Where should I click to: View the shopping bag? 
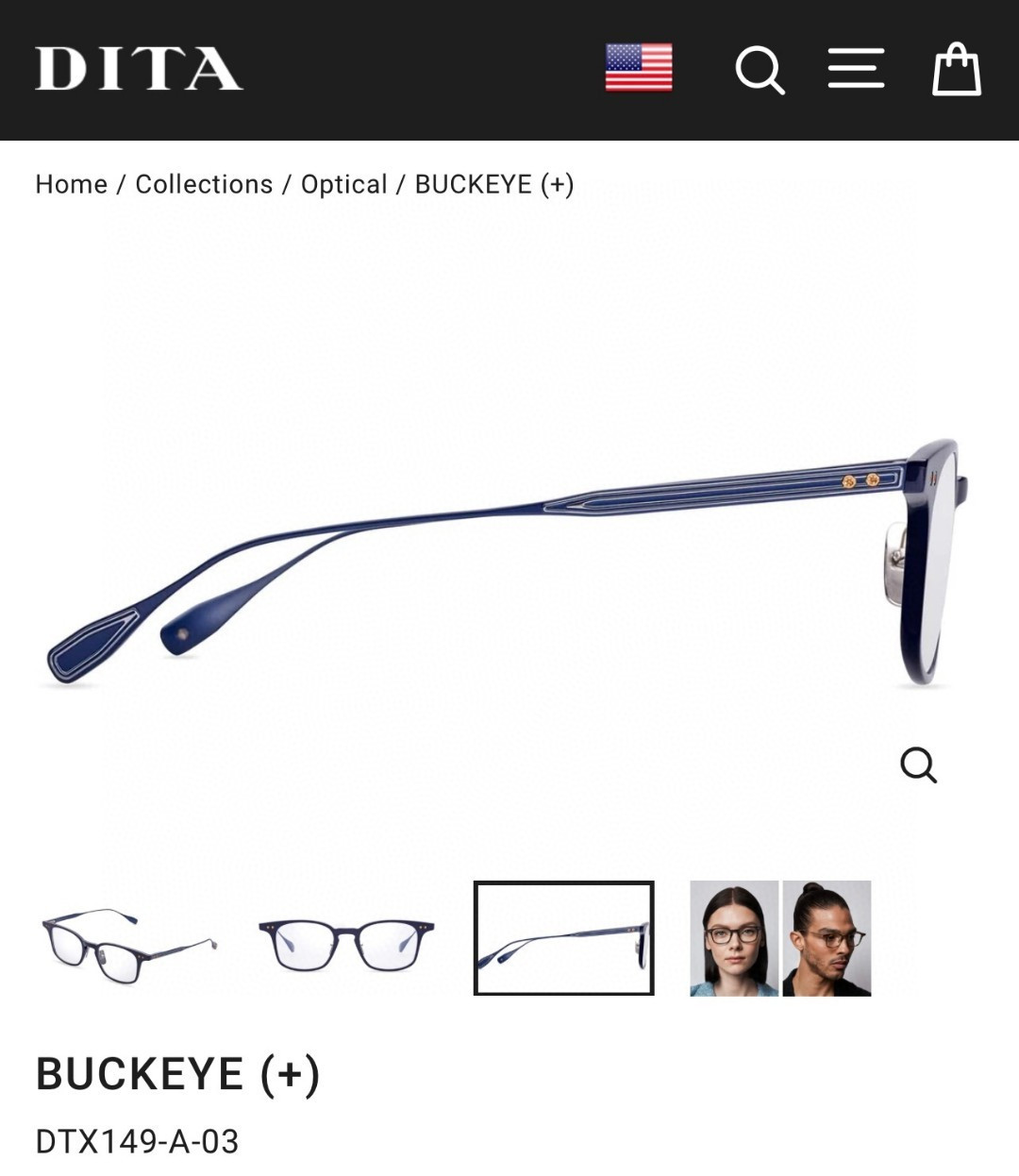(957, 69)
